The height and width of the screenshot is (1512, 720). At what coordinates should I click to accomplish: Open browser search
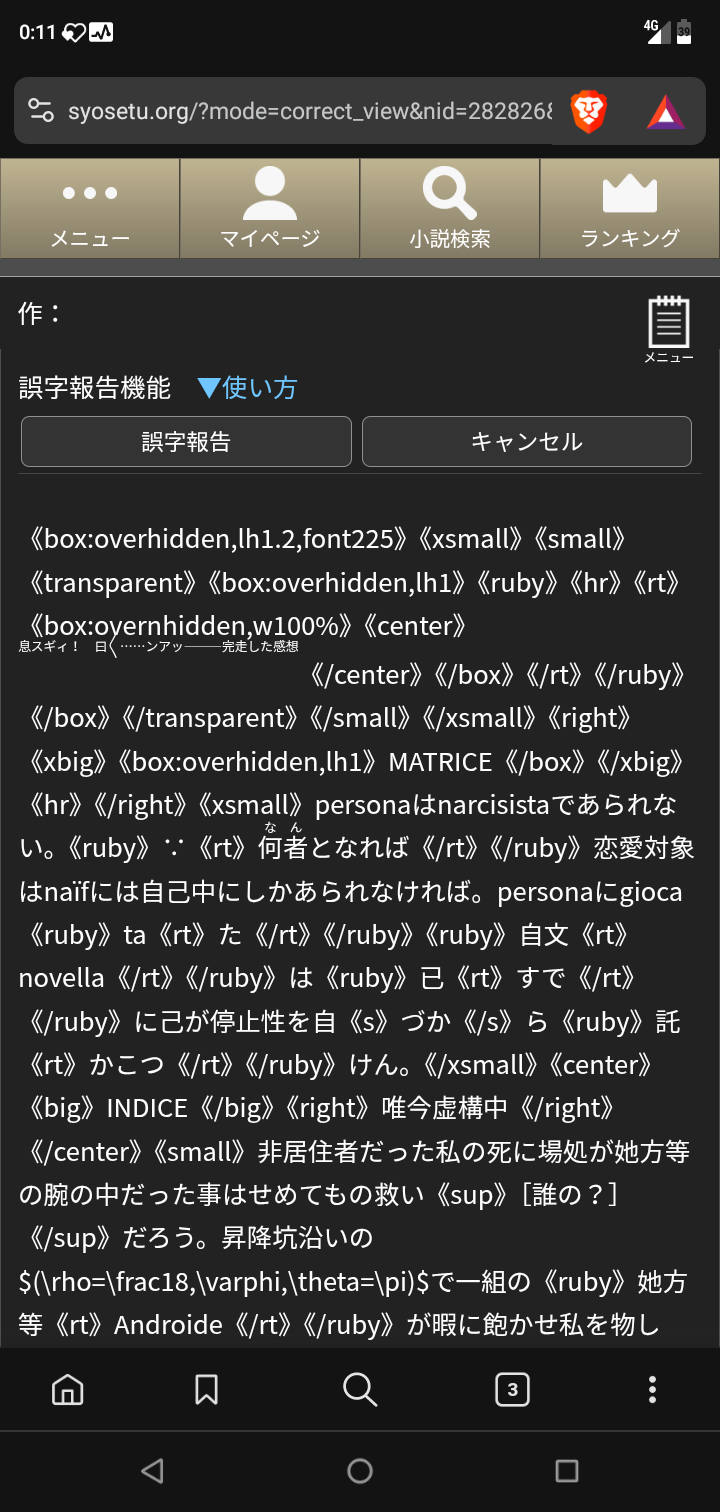359,1389
